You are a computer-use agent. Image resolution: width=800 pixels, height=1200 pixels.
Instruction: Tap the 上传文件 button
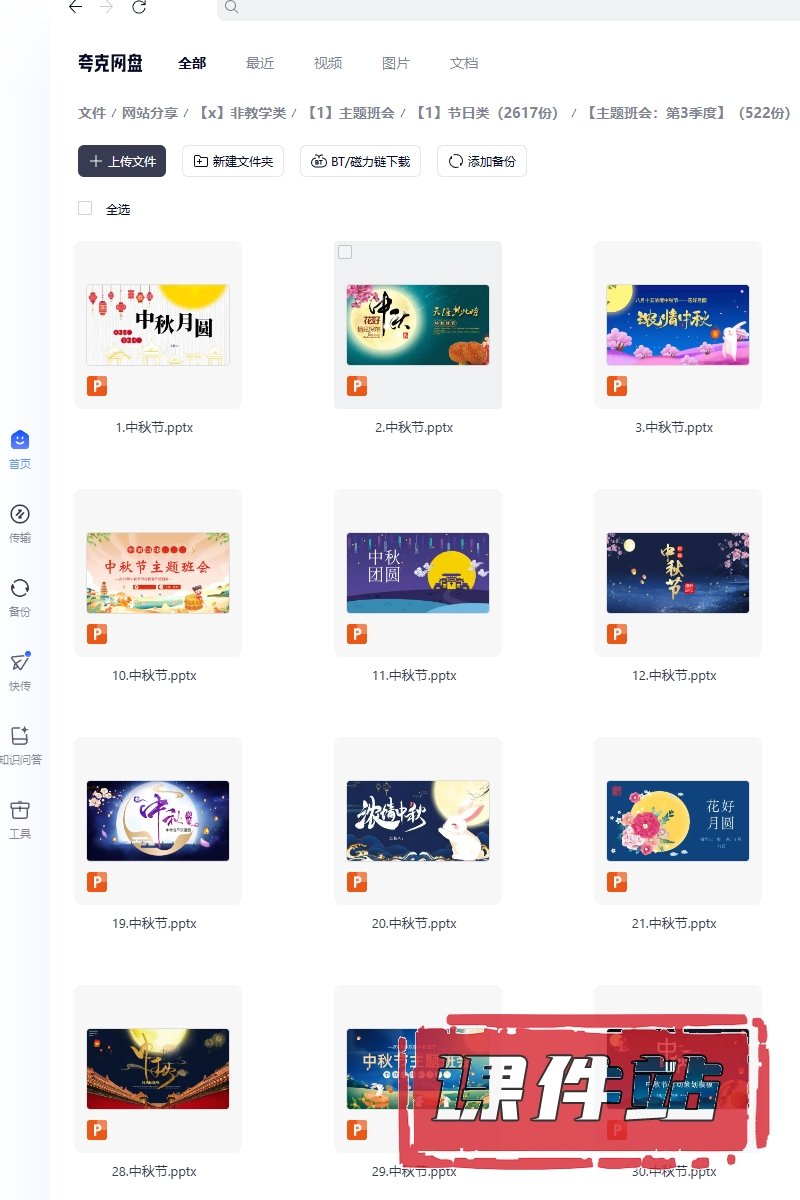(122, 161)
